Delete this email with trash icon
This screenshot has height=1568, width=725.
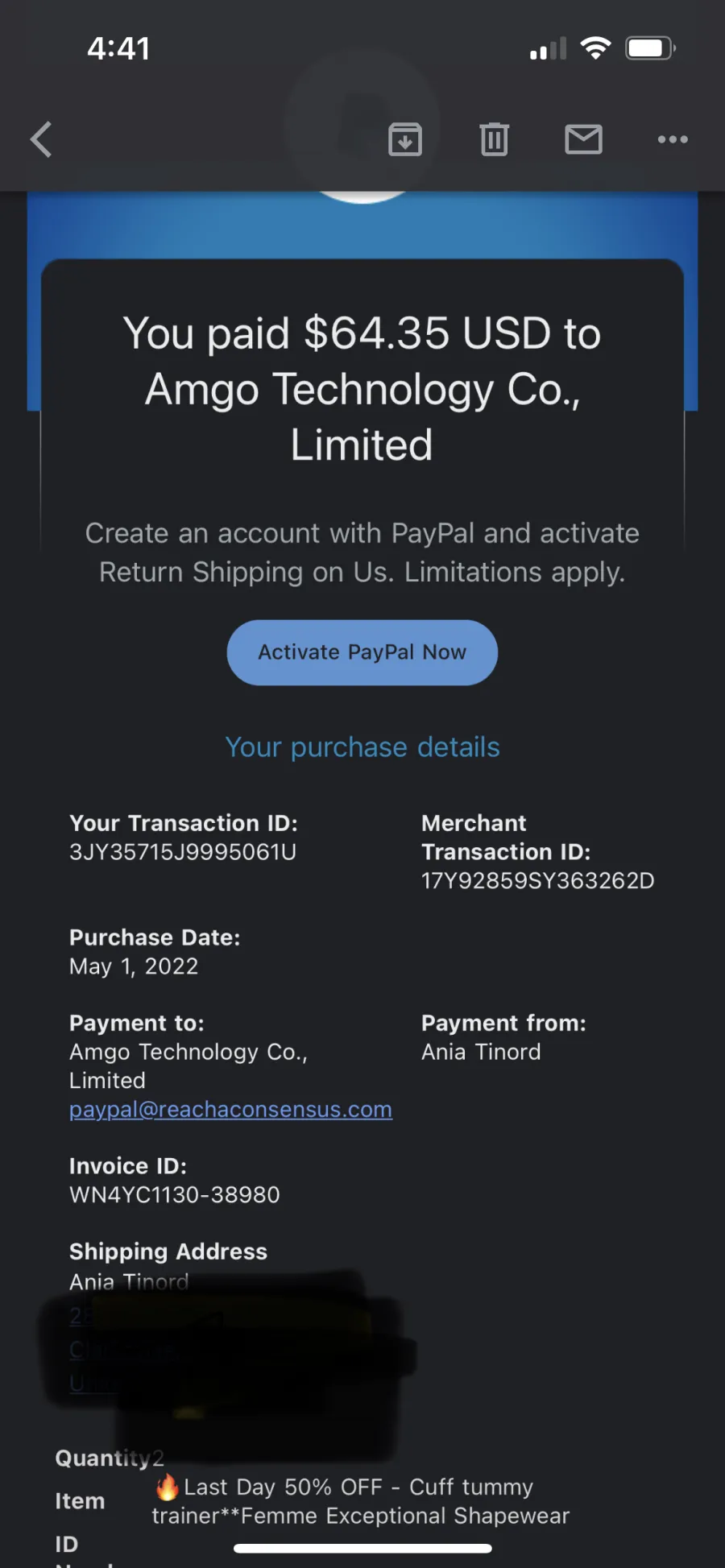coord(494,139)
